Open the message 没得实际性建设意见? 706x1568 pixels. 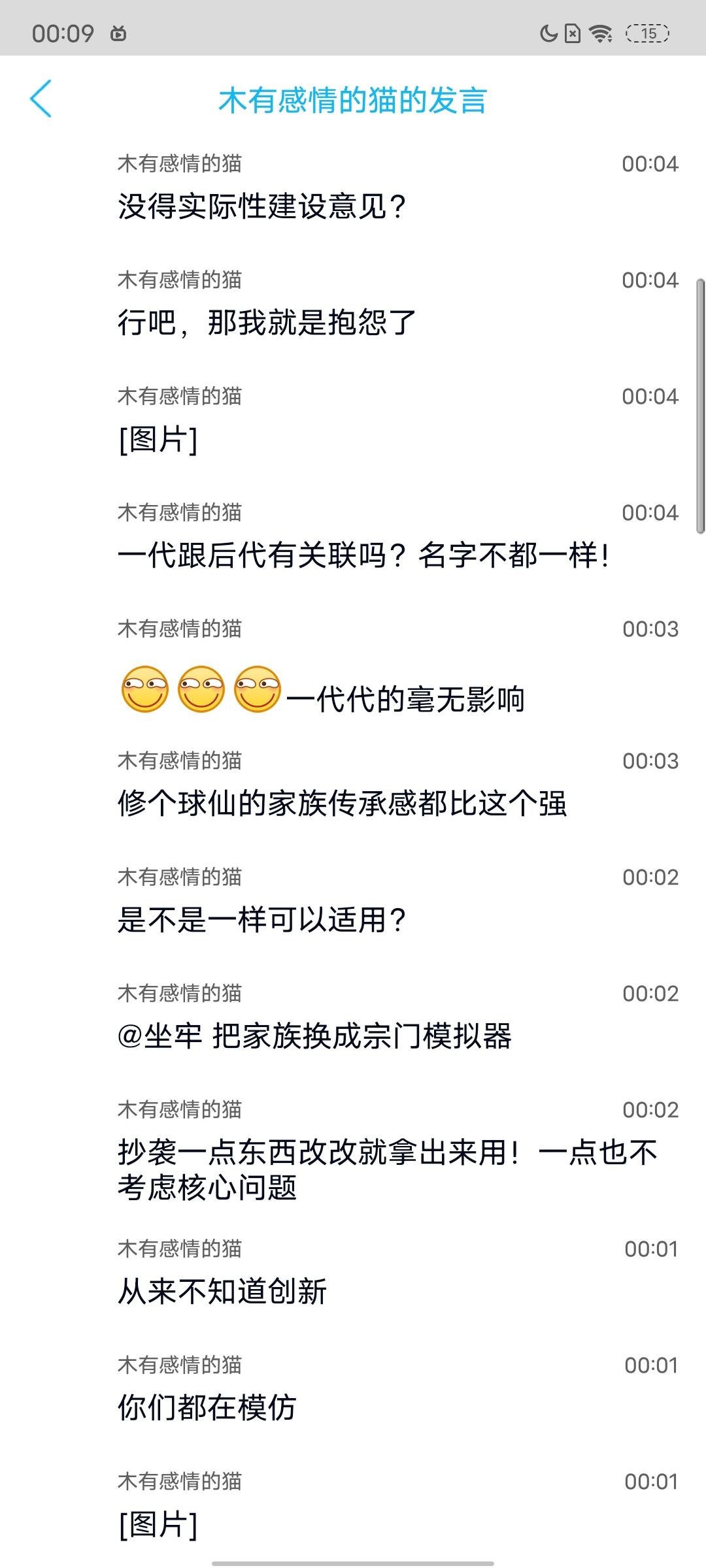262,206
